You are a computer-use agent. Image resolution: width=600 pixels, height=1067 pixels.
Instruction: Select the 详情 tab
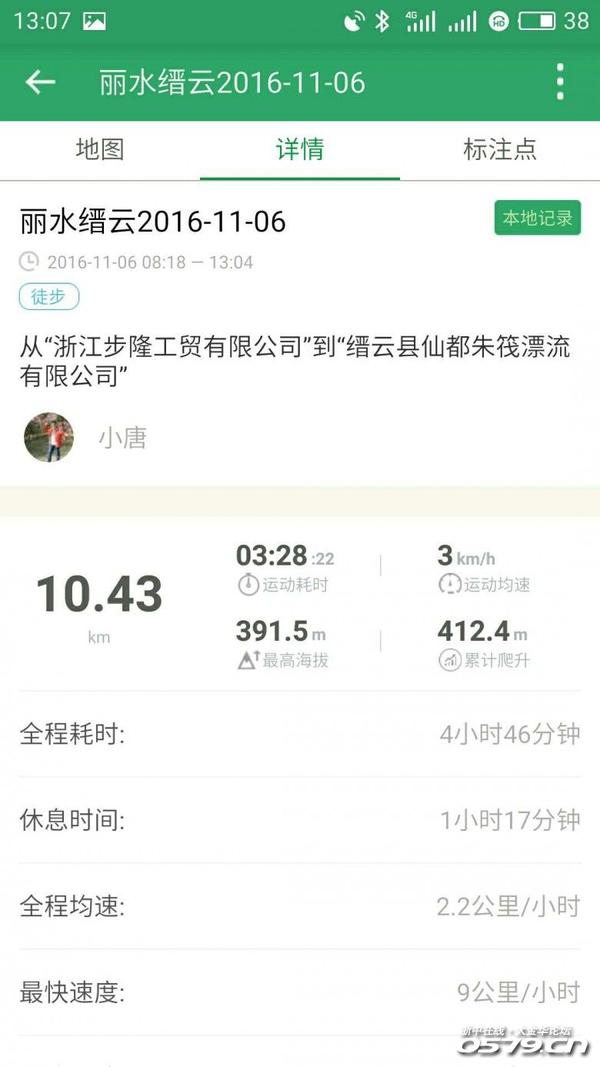[x=300, y=150]
